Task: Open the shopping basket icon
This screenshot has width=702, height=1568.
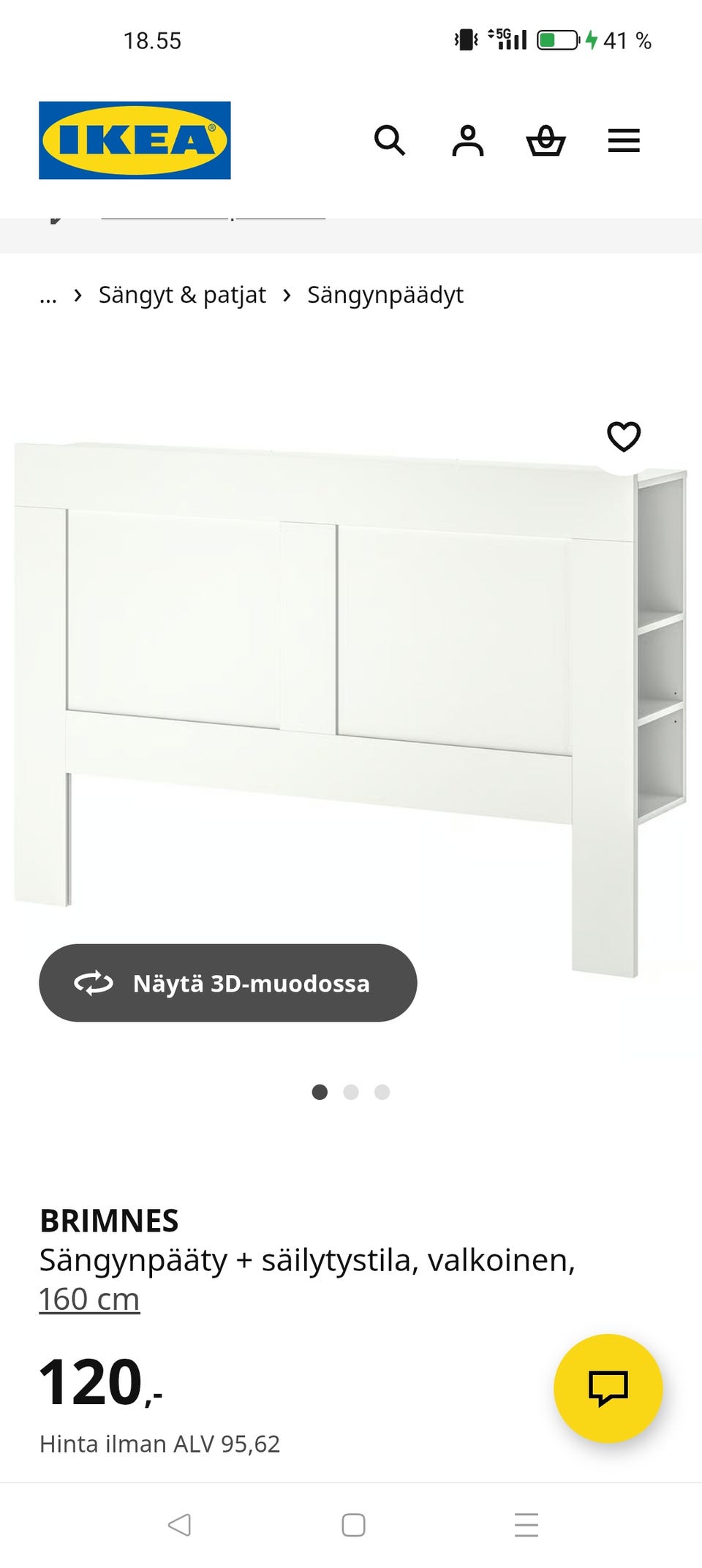Action: pos(547,140)
